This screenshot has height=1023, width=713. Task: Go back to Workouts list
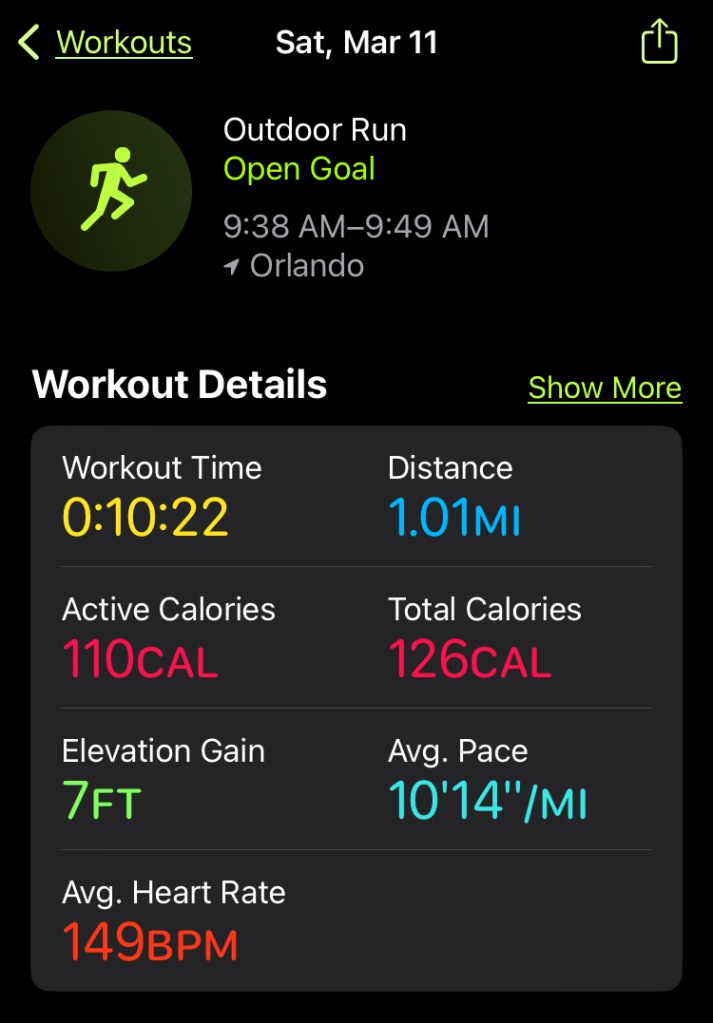coord(106,43)
